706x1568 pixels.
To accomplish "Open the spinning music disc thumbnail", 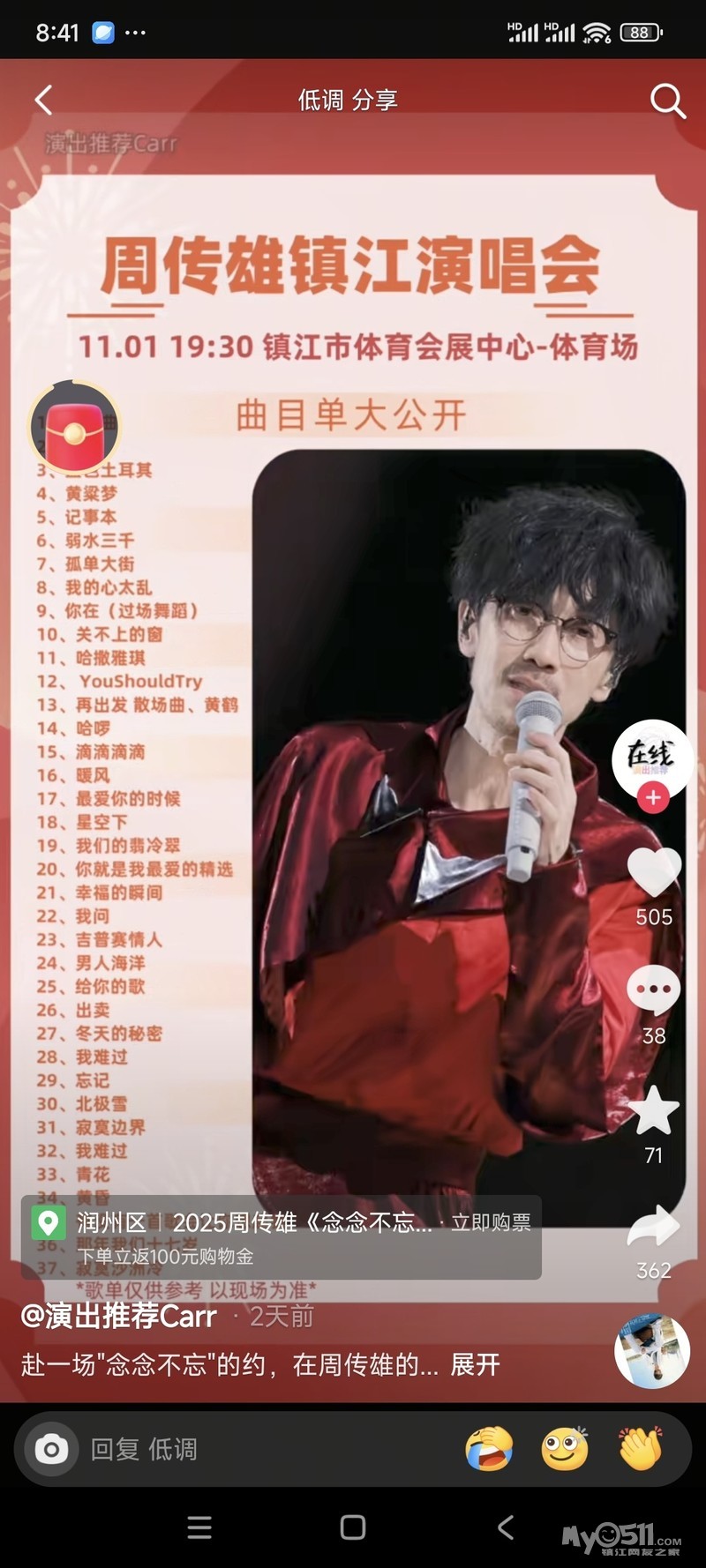I will click(651, 1351).
